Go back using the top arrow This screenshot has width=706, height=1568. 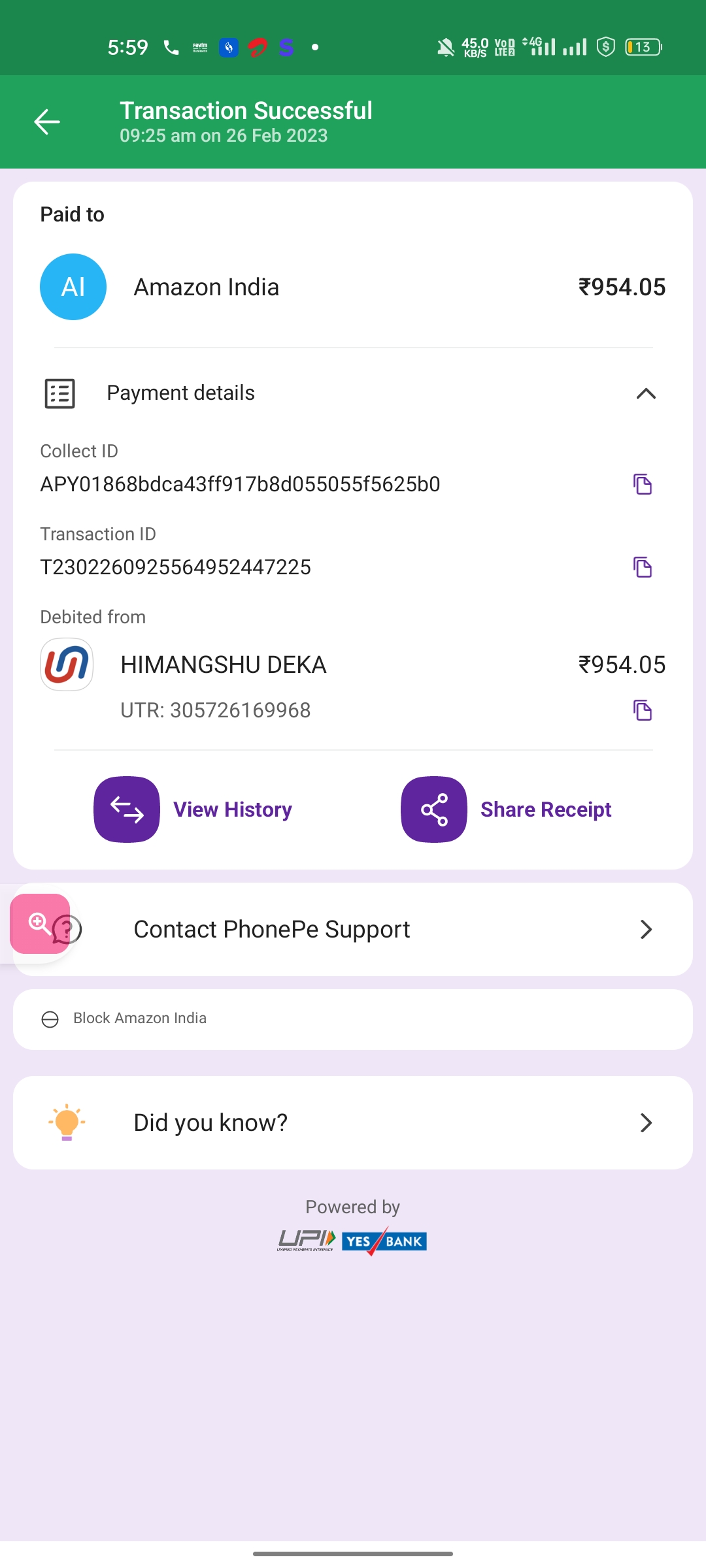pos(47,122)
